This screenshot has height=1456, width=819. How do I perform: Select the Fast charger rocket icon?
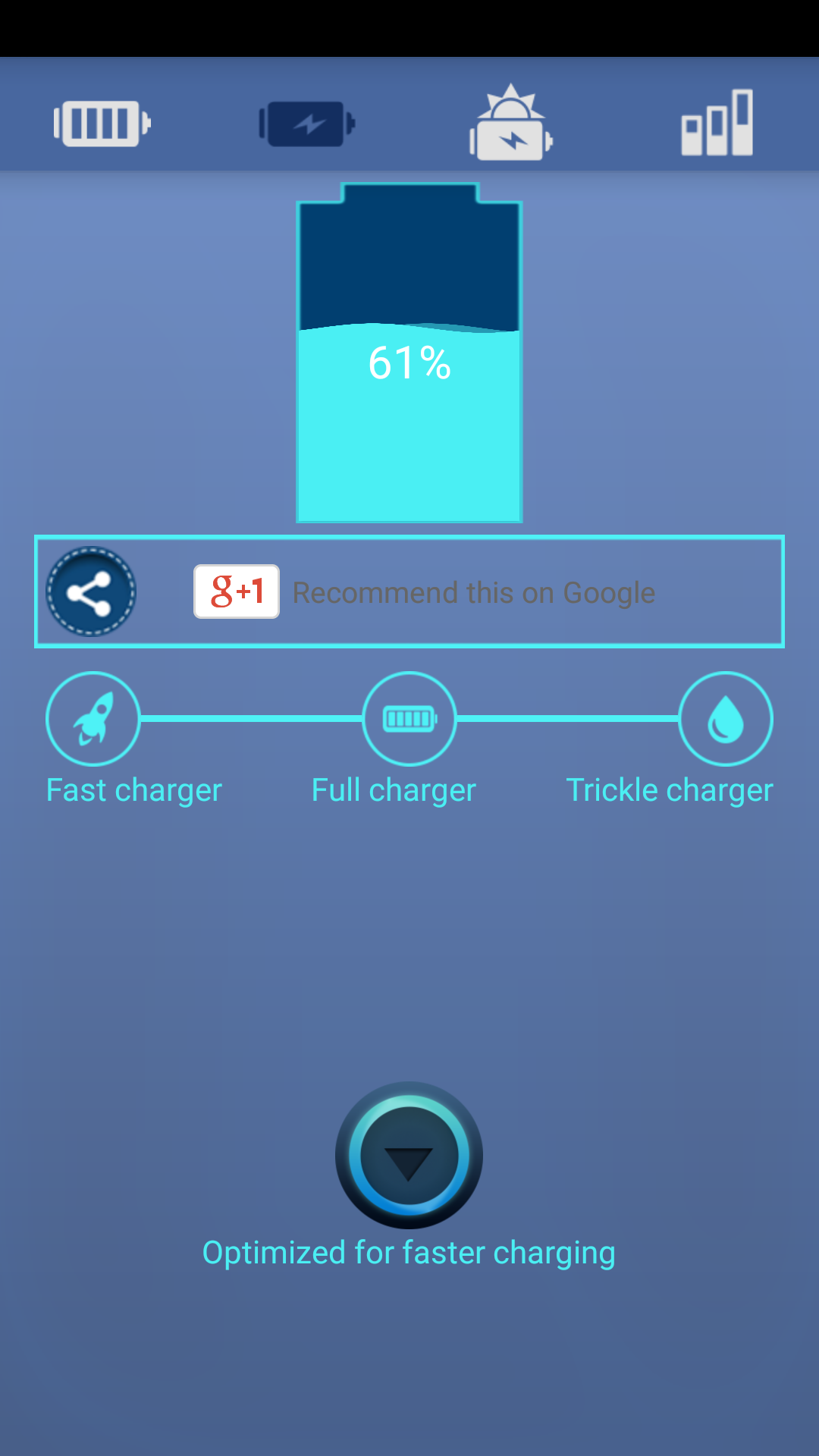[x=93, y=718]
